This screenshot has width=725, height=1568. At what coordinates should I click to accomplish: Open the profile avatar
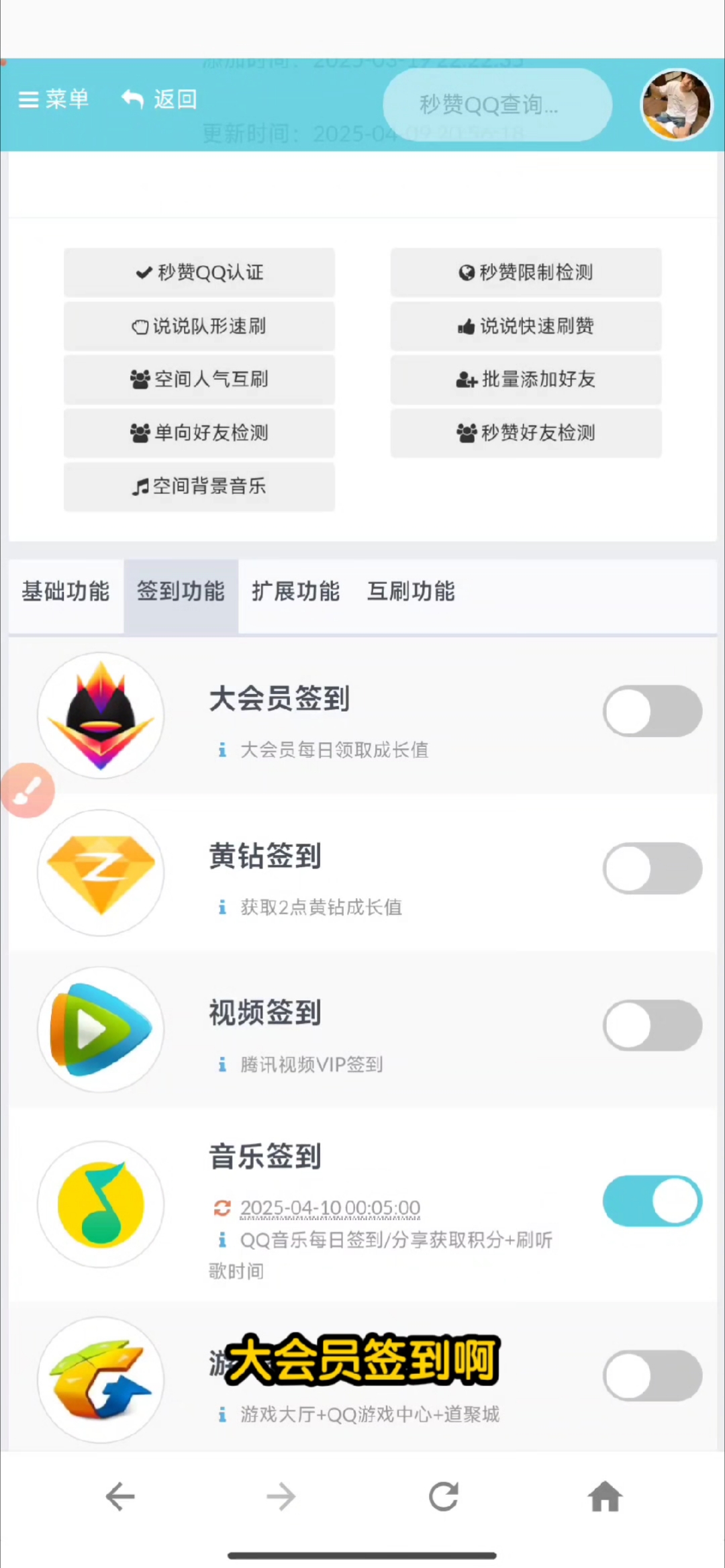(676, 105)
